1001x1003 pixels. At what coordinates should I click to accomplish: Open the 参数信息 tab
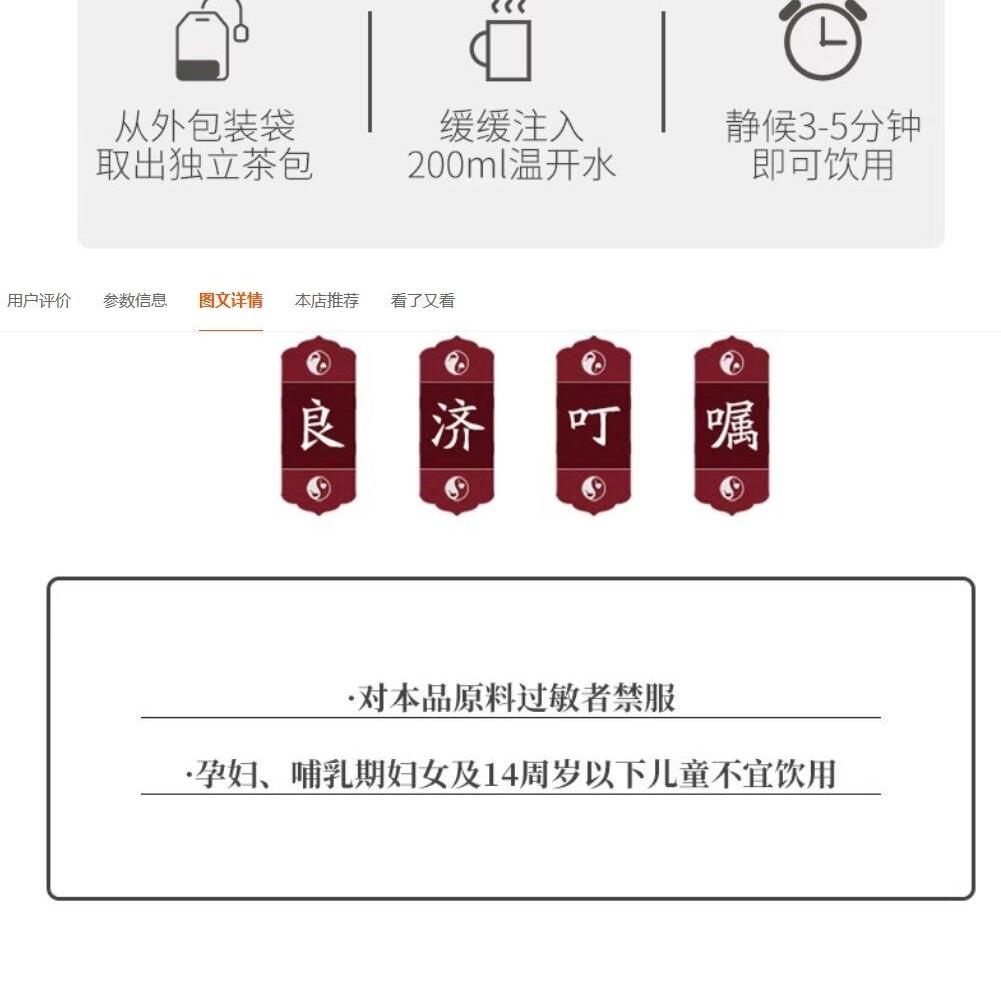point(135,301)
